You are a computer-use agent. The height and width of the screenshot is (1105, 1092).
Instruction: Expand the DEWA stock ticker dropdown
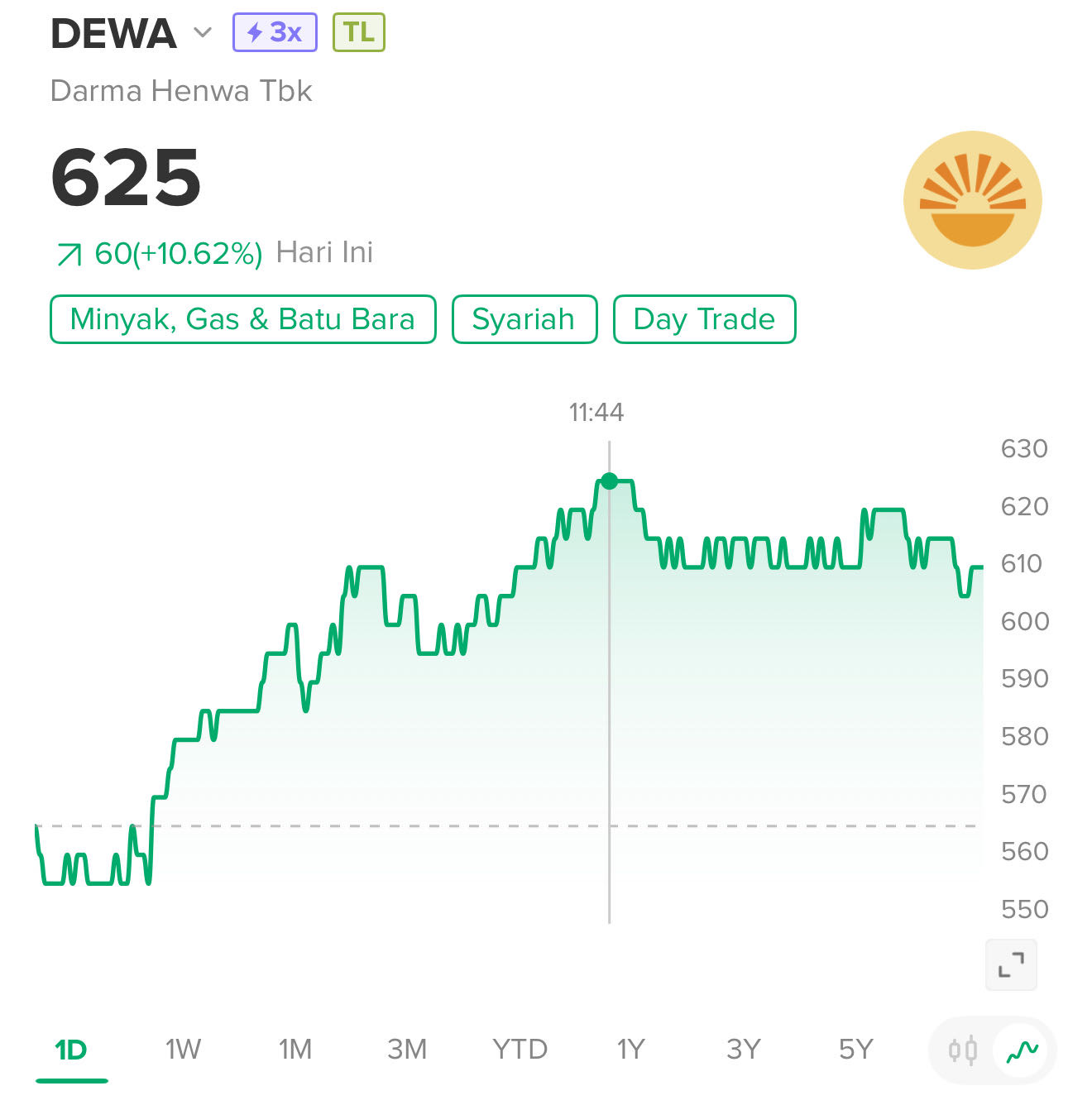[x=202, y=33]
